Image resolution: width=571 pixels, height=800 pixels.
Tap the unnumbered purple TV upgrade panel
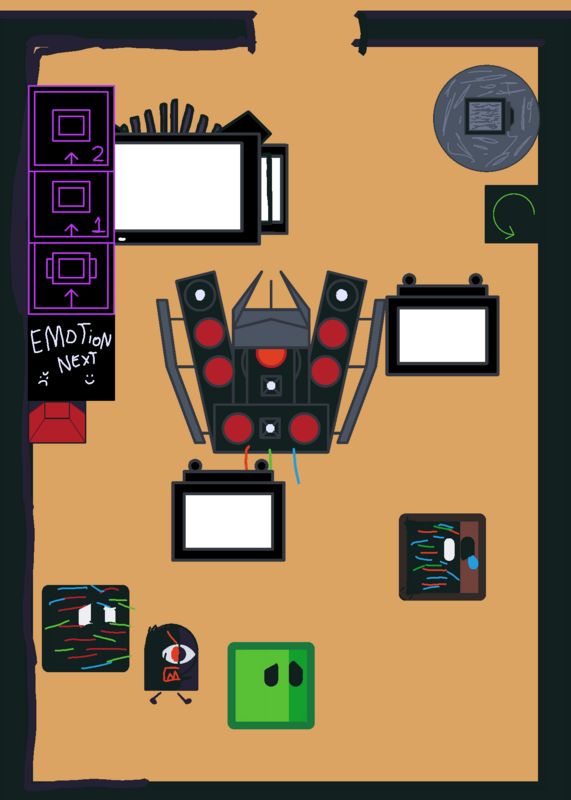click(x=71, y=279)
